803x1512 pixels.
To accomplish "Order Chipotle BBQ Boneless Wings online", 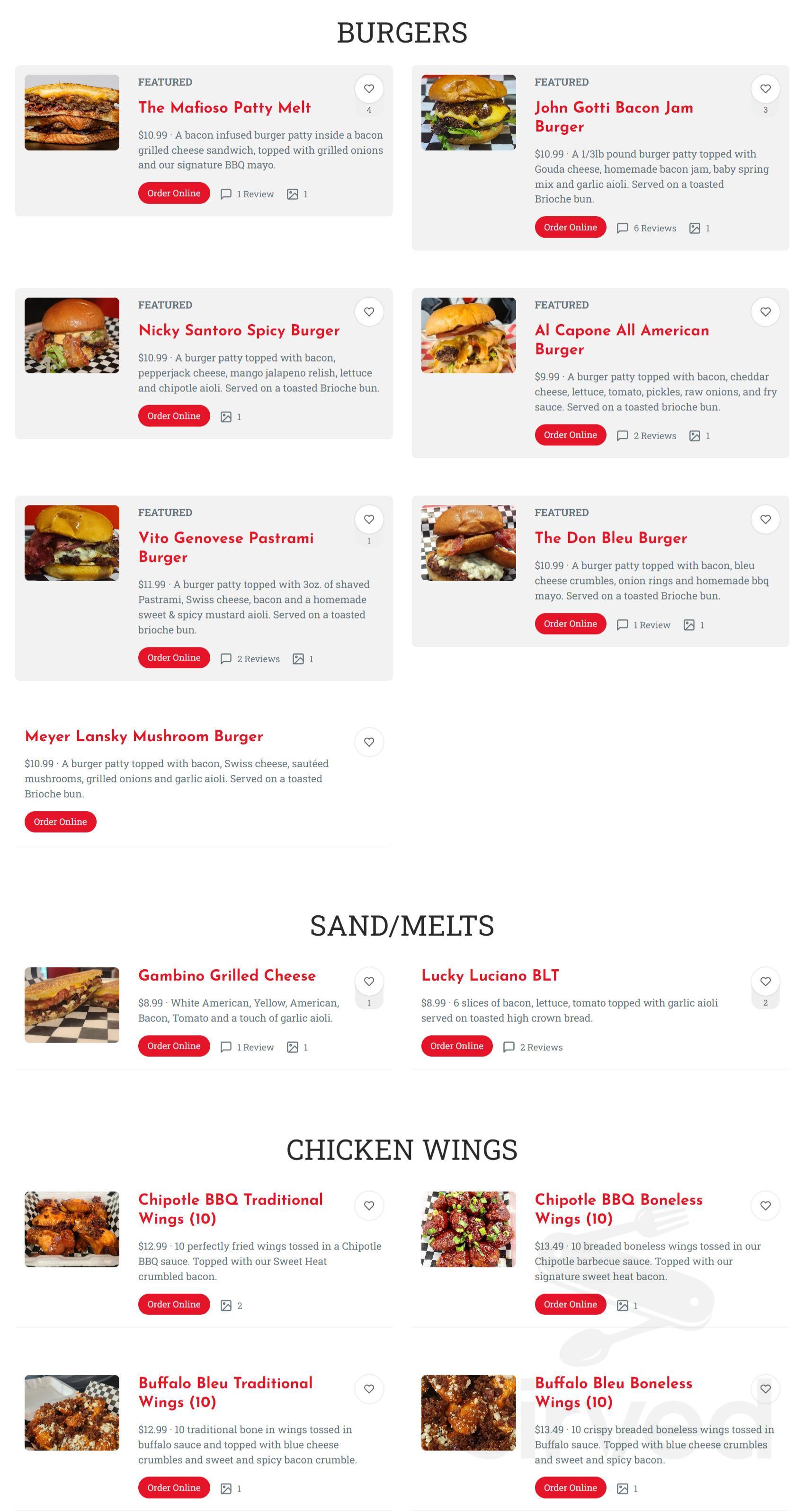I will click(570, 1304).
